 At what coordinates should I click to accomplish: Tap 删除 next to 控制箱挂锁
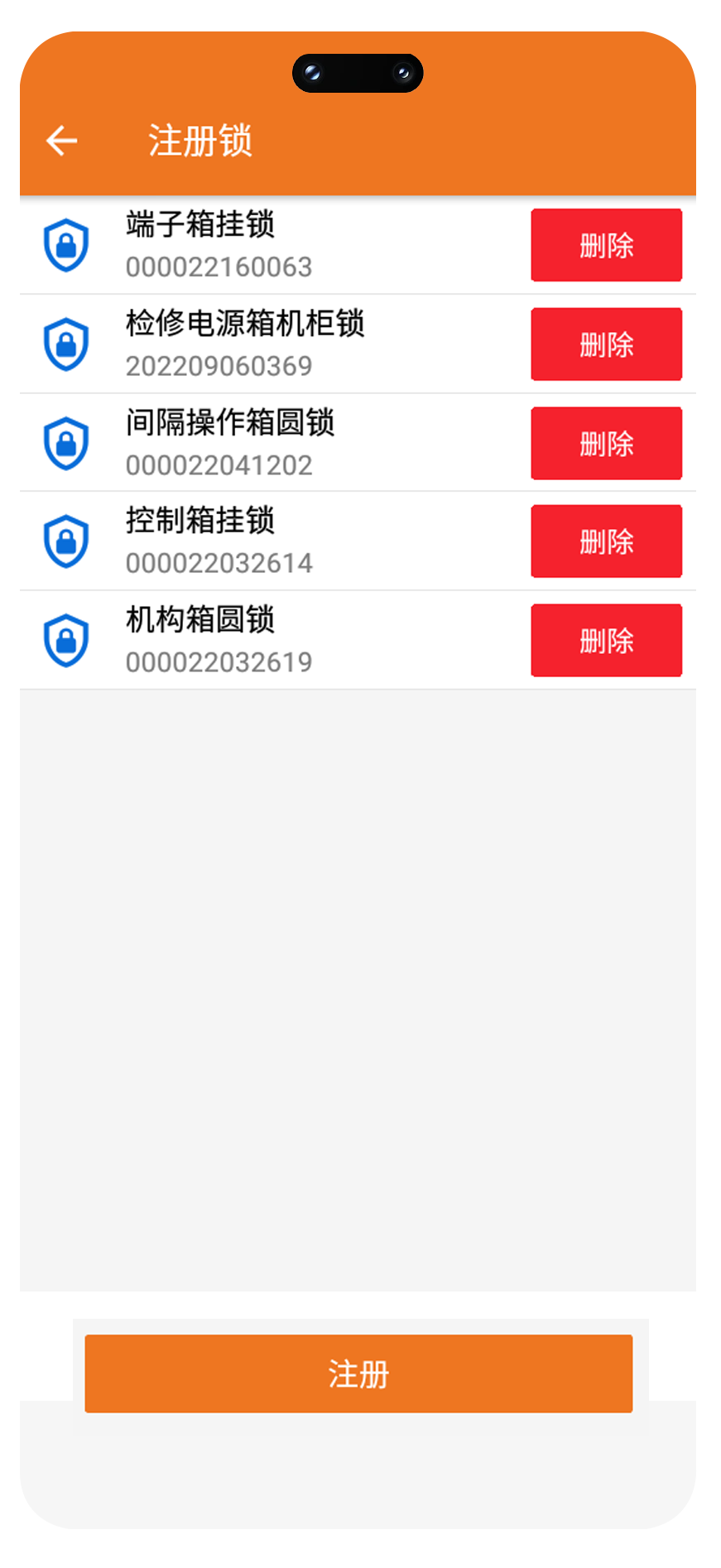pos(606,541)
